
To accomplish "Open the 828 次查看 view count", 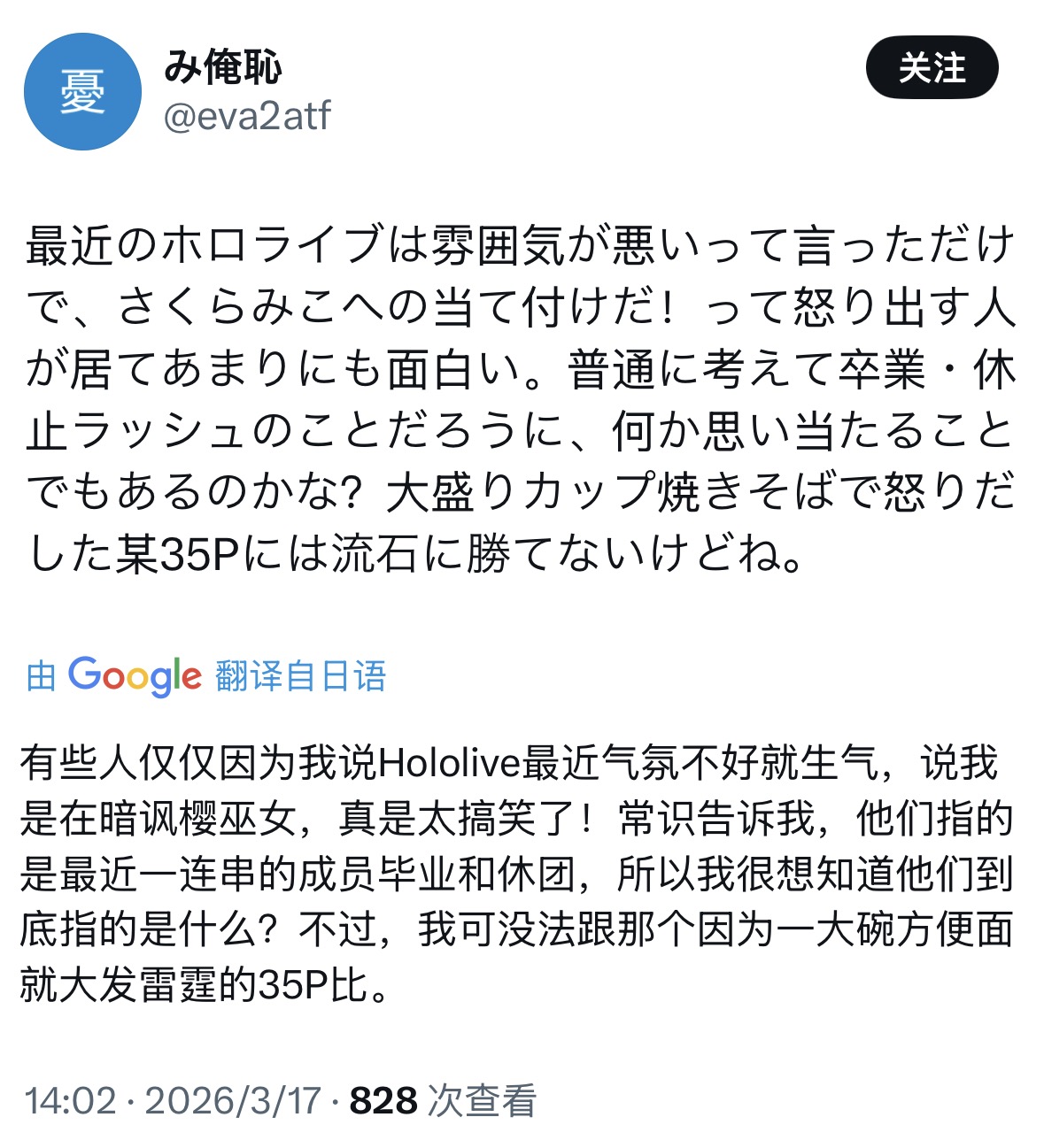I will 443,1101.
